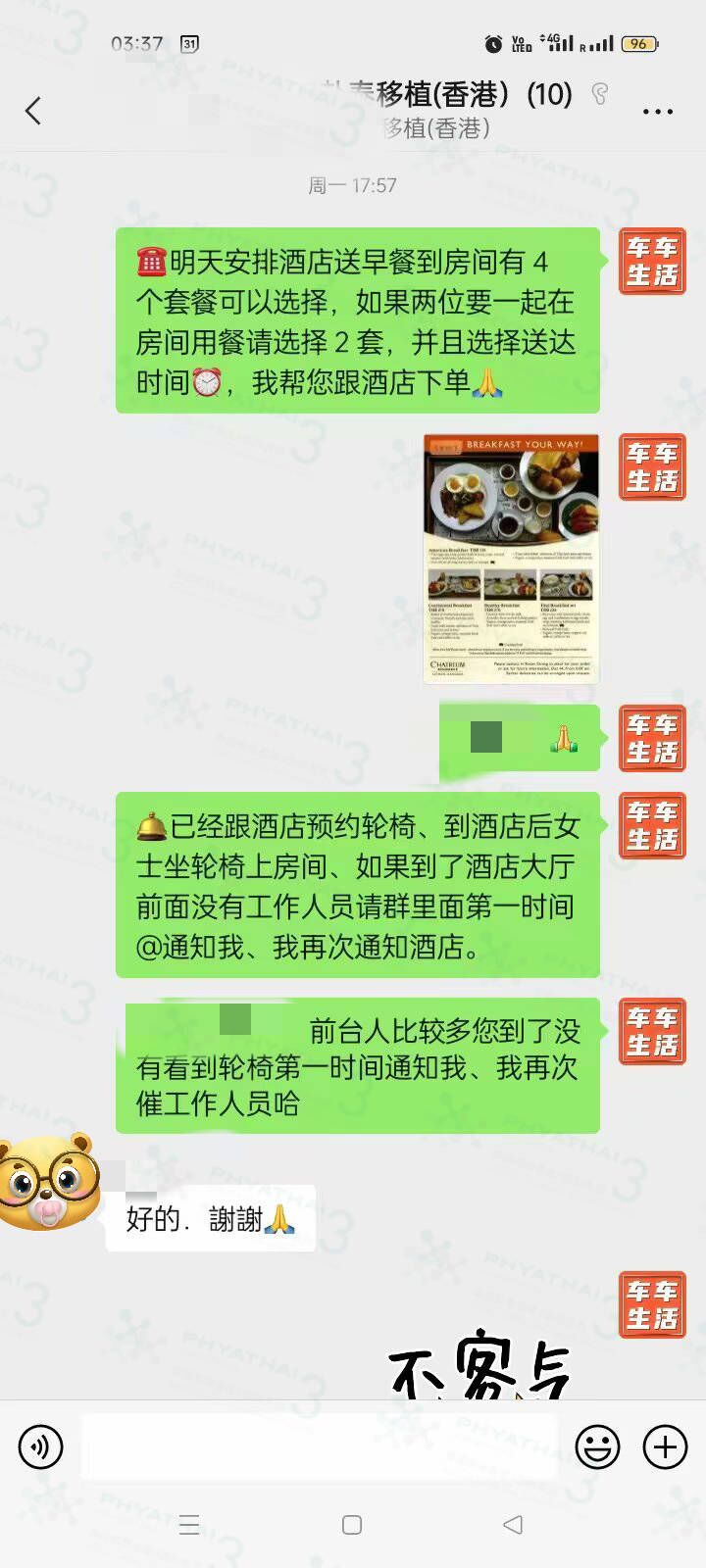This screenshot has width=706, height=1568.
Task: Open the plus attachments menu
Action: [665, 1446]
